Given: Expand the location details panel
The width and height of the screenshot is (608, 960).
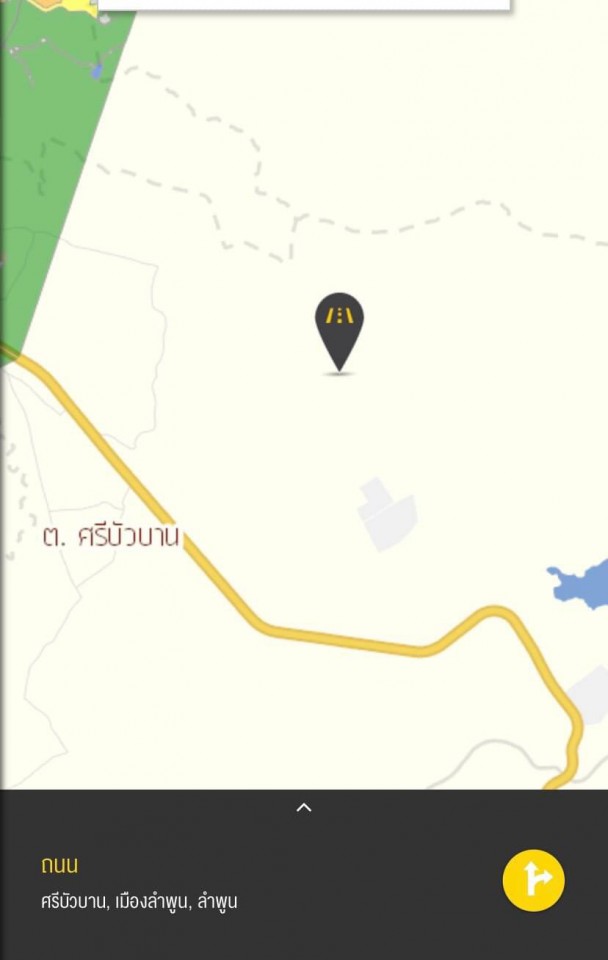Looking at the screenshot, I should tap(304, 808).
